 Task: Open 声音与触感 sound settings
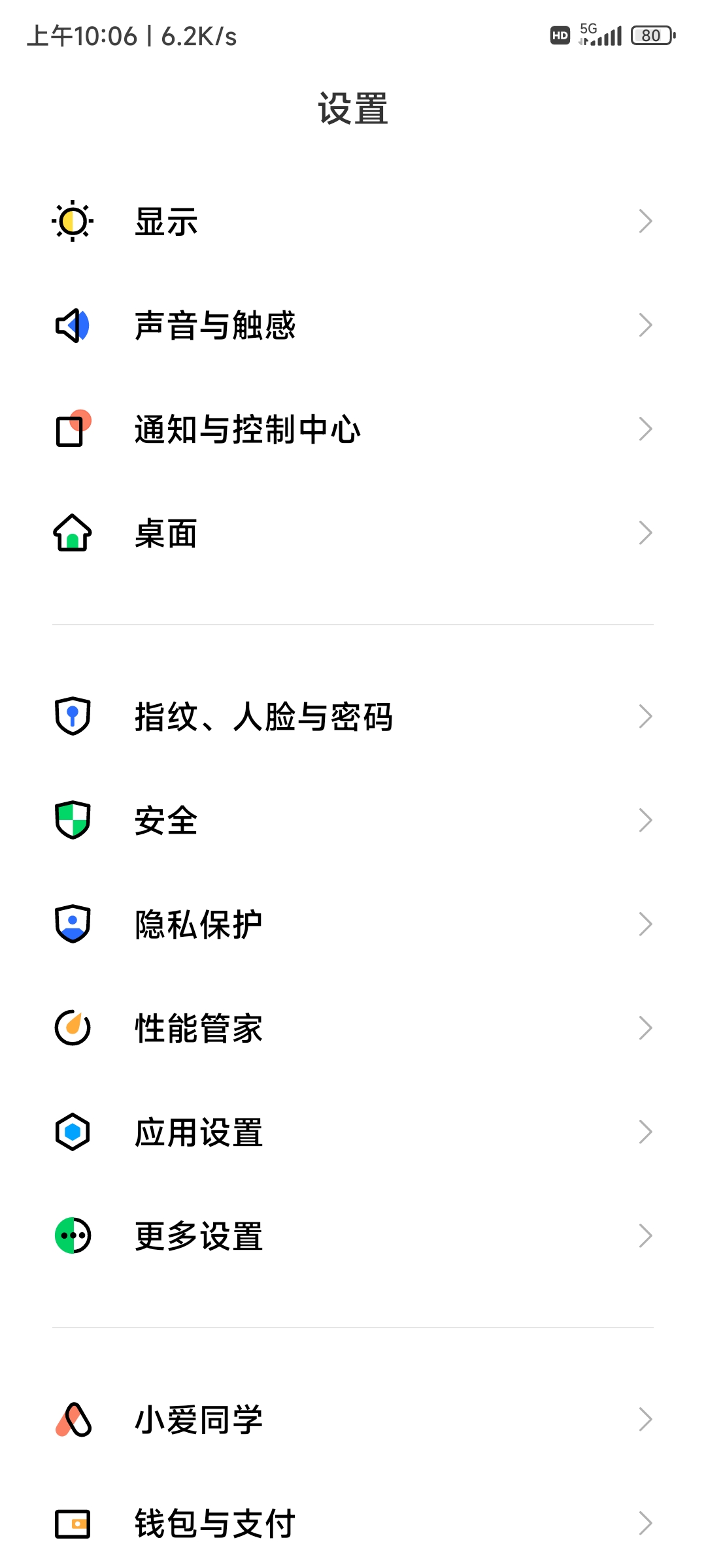pyautogui.click(x=353, y=325)
